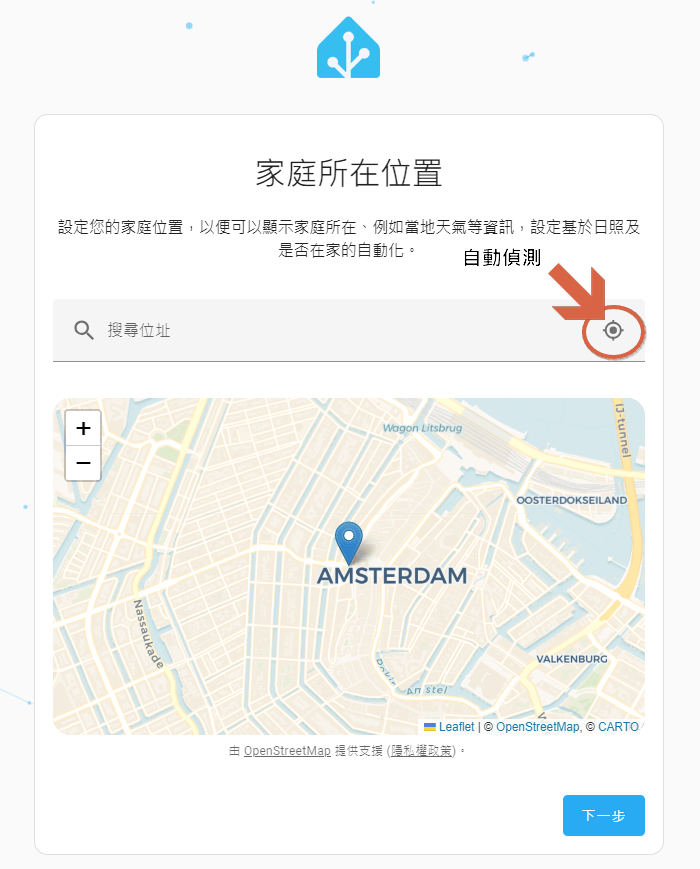Zoom out on the map
Screen dimensions: 700x869
[83, 463]
